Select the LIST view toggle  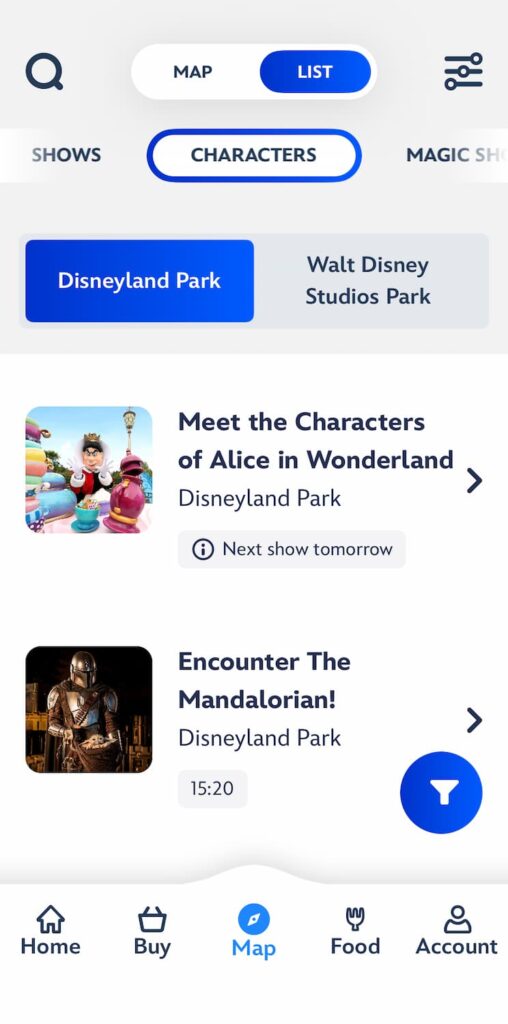(315, 72)
